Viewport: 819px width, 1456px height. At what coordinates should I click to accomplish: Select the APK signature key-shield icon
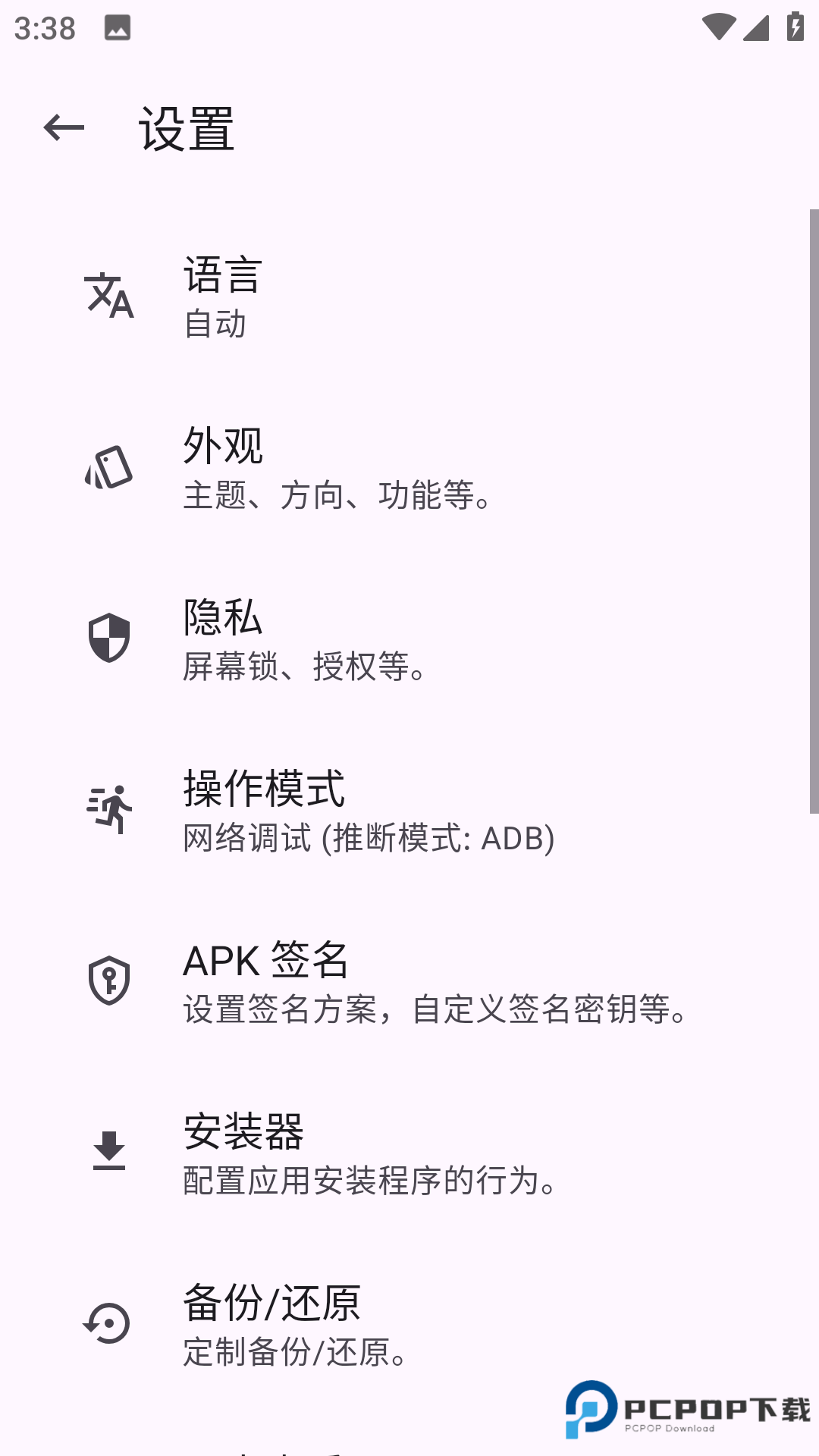108,981
